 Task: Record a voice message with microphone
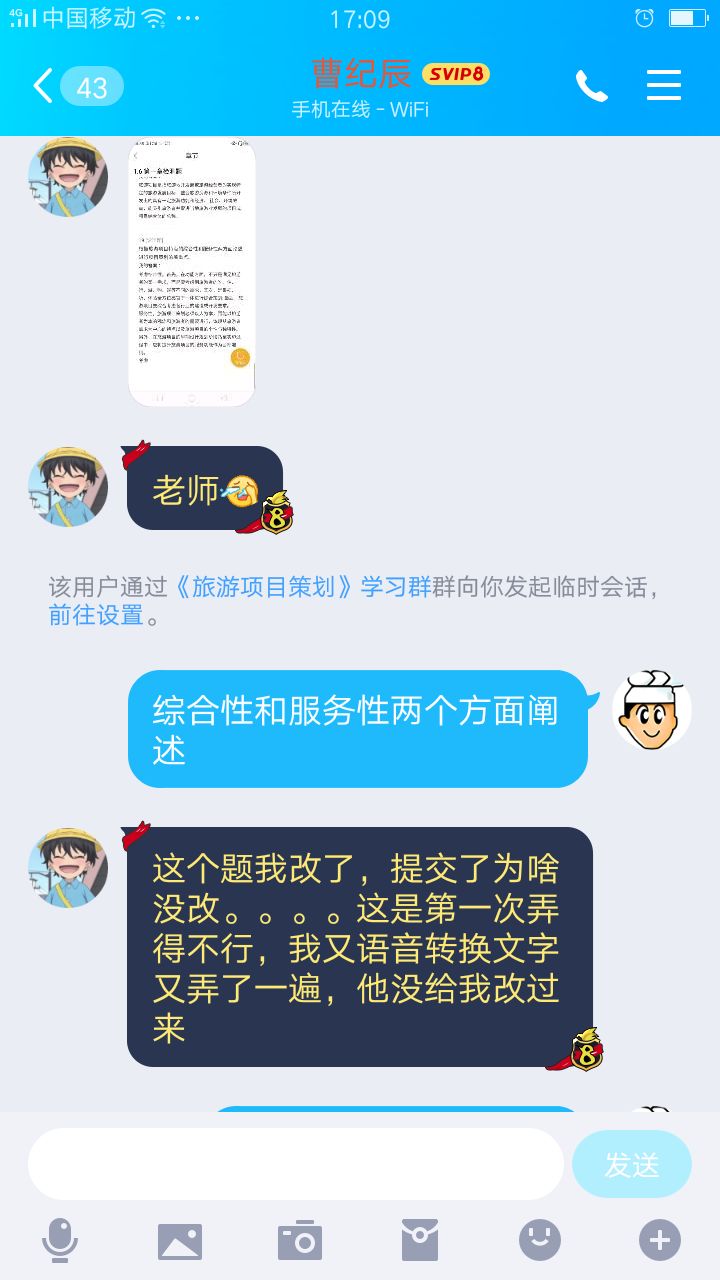(60, 1241)
